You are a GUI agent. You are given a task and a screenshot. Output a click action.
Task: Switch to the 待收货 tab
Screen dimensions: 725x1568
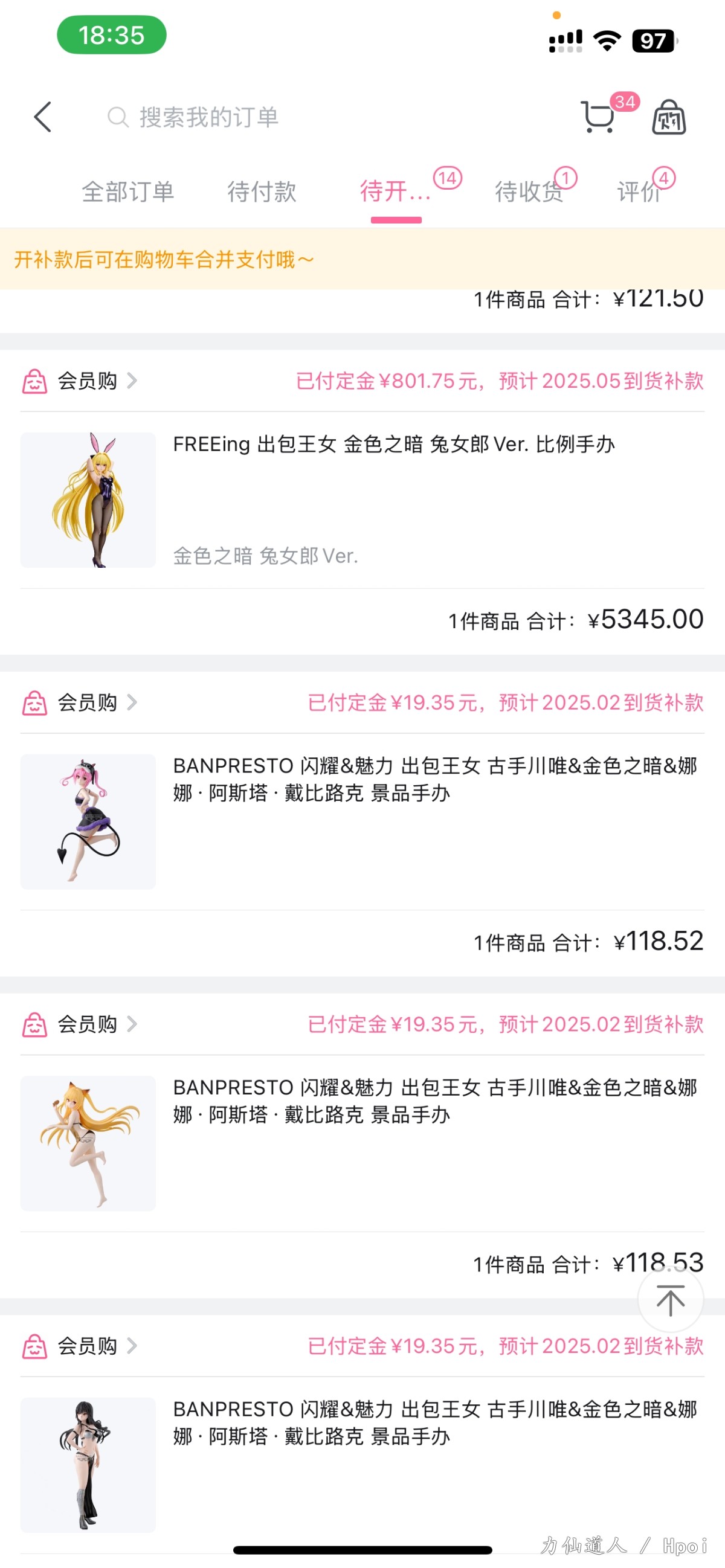coord(529,191)
